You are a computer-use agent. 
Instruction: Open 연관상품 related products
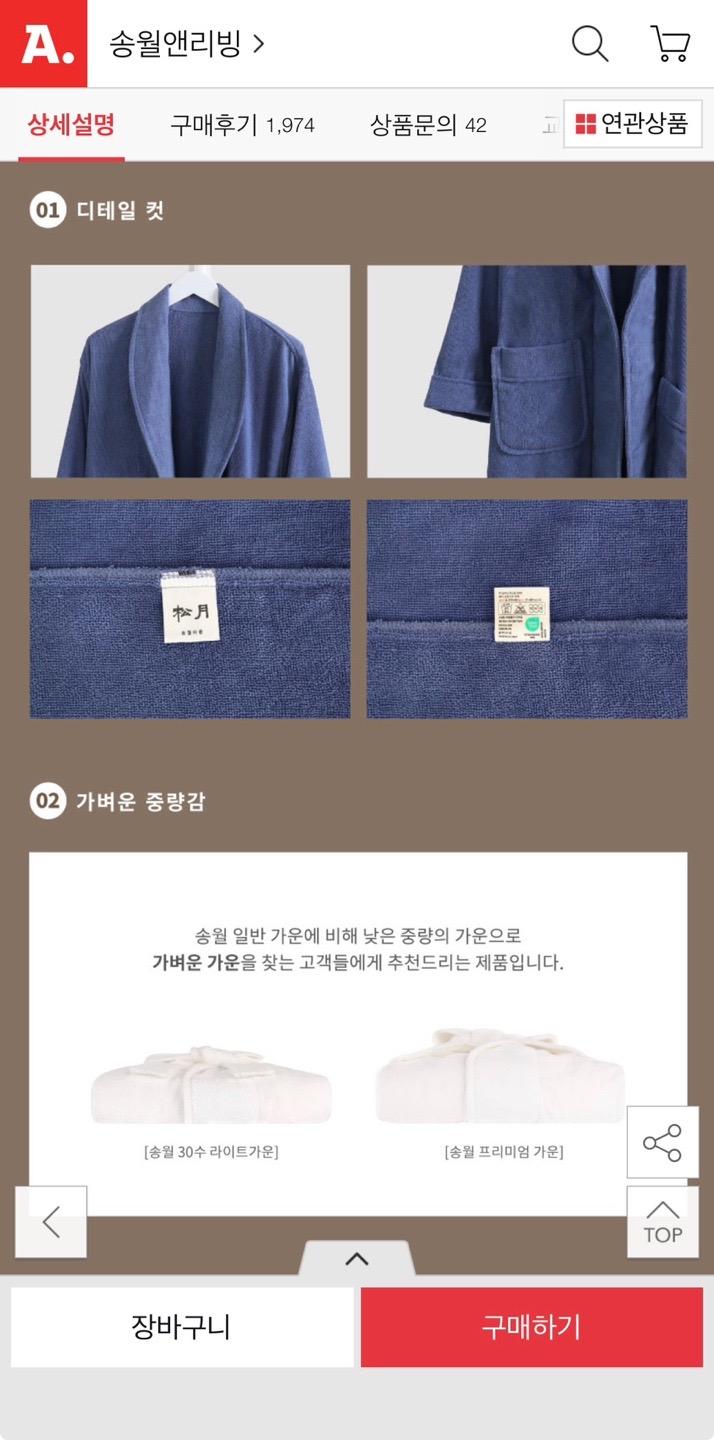coord(632,124)
